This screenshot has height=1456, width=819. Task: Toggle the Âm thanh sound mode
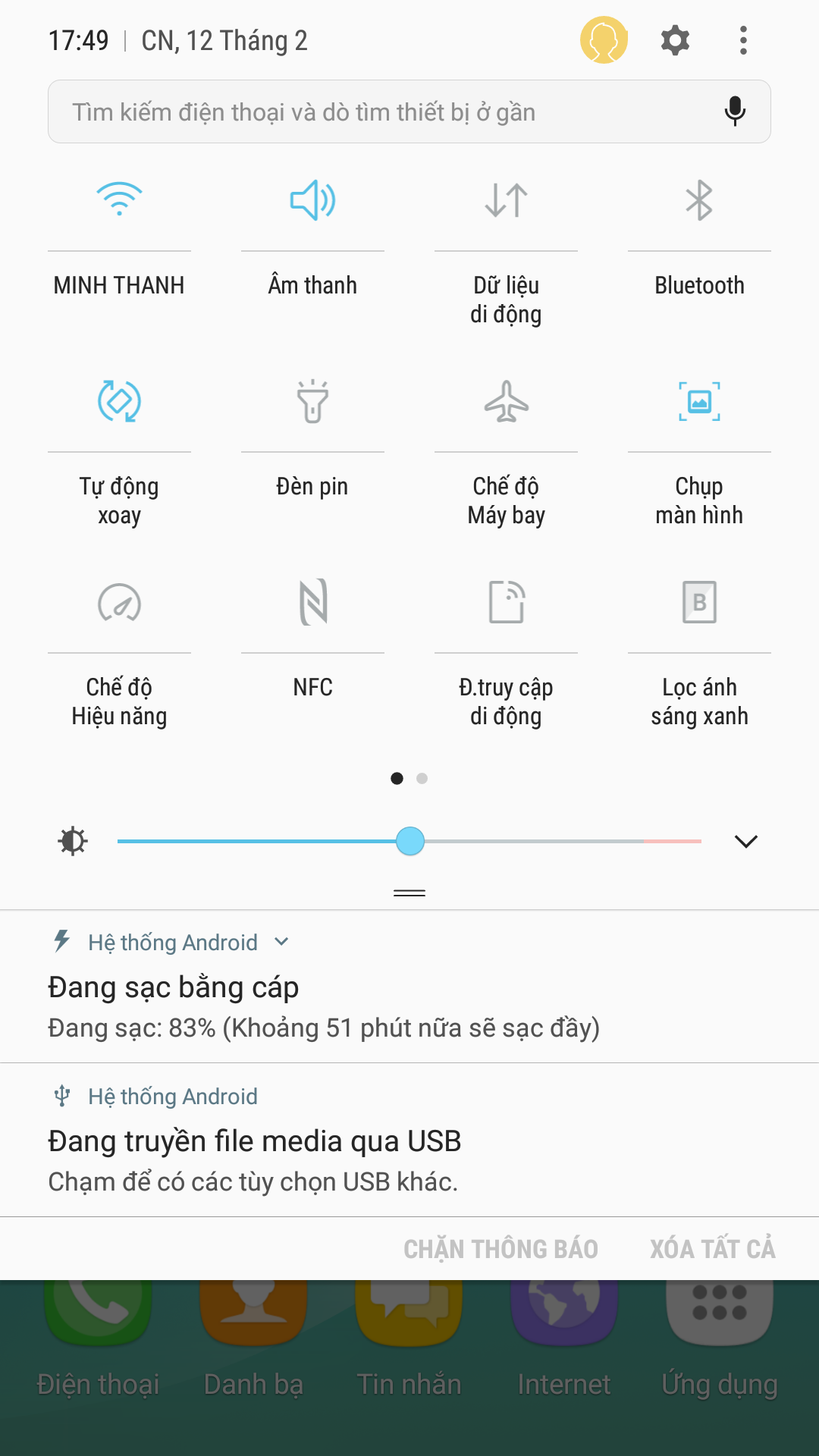coord(312,200)
